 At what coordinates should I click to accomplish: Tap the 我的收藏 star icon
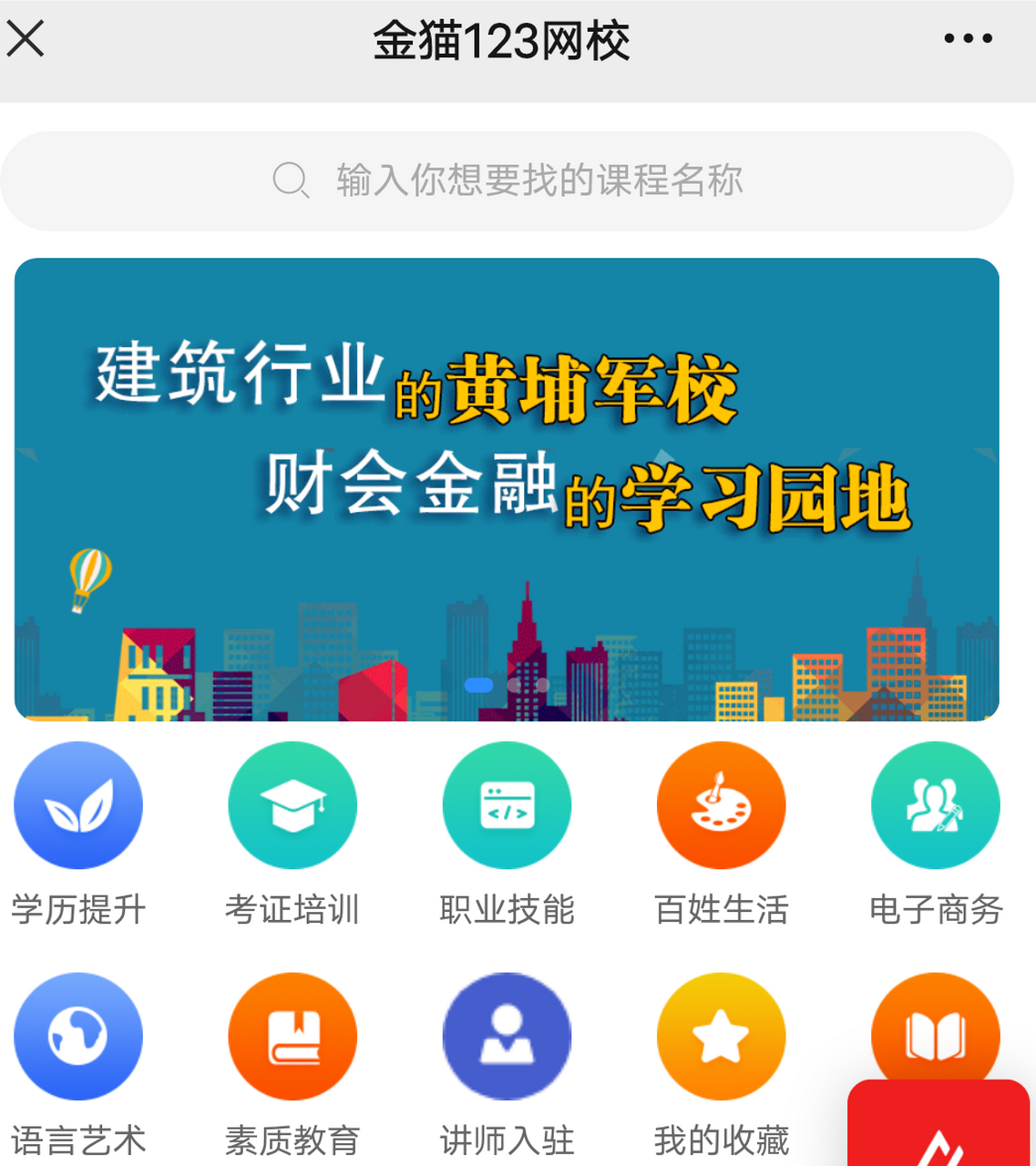(x=721, y=1036)
